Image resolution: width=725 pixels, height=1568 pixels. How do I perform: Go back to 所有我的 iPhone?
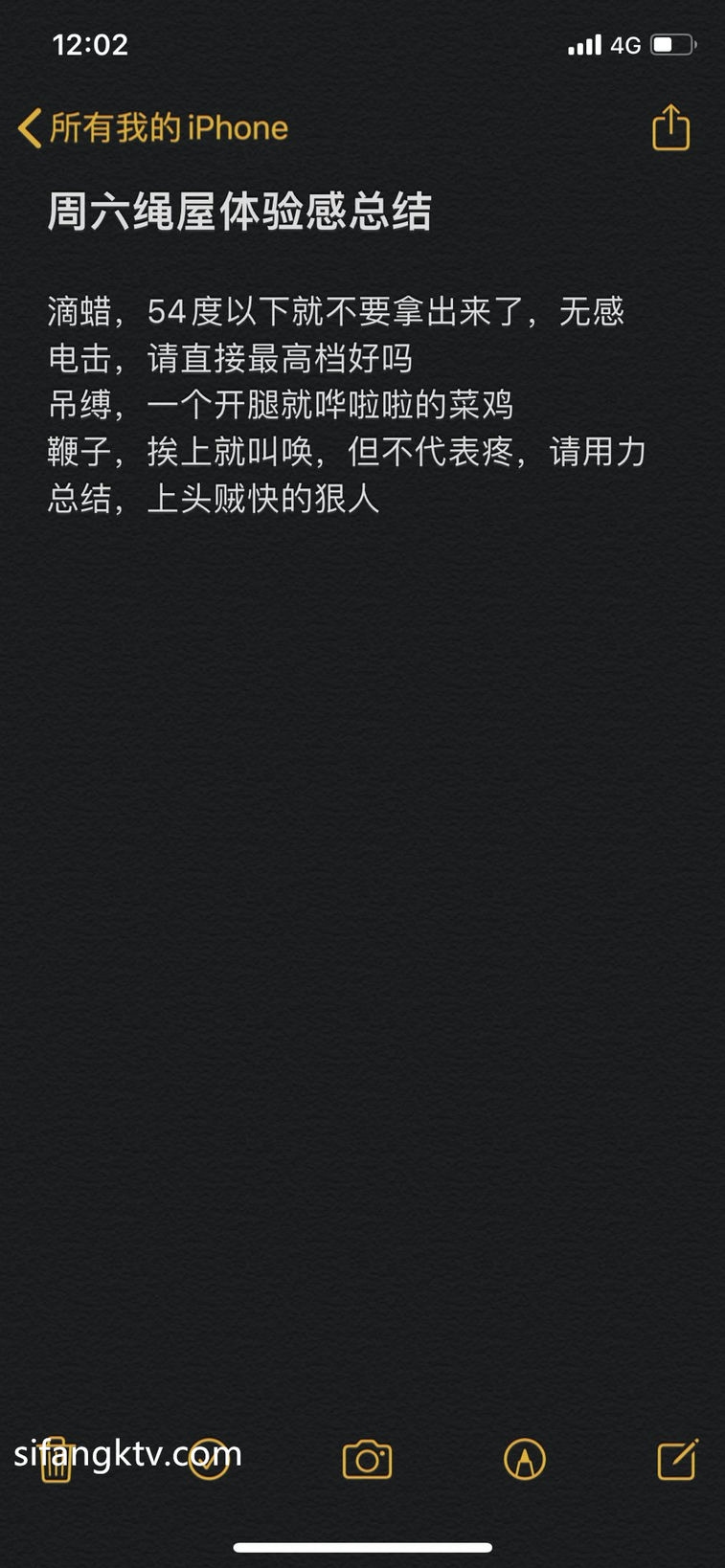click(153, 127)
